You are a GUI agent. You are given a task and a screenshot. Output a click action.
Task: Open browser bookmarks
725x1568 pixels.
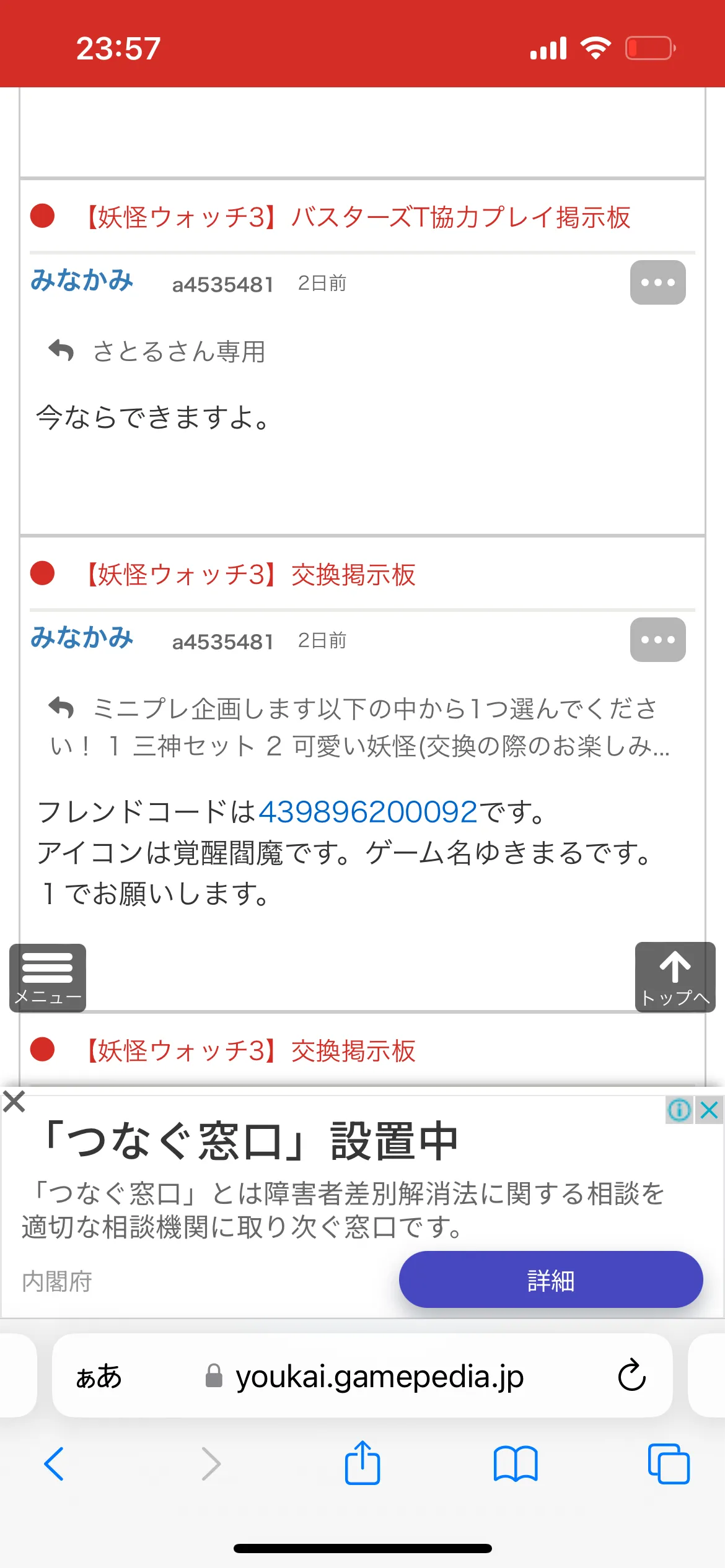(516, 1464)
